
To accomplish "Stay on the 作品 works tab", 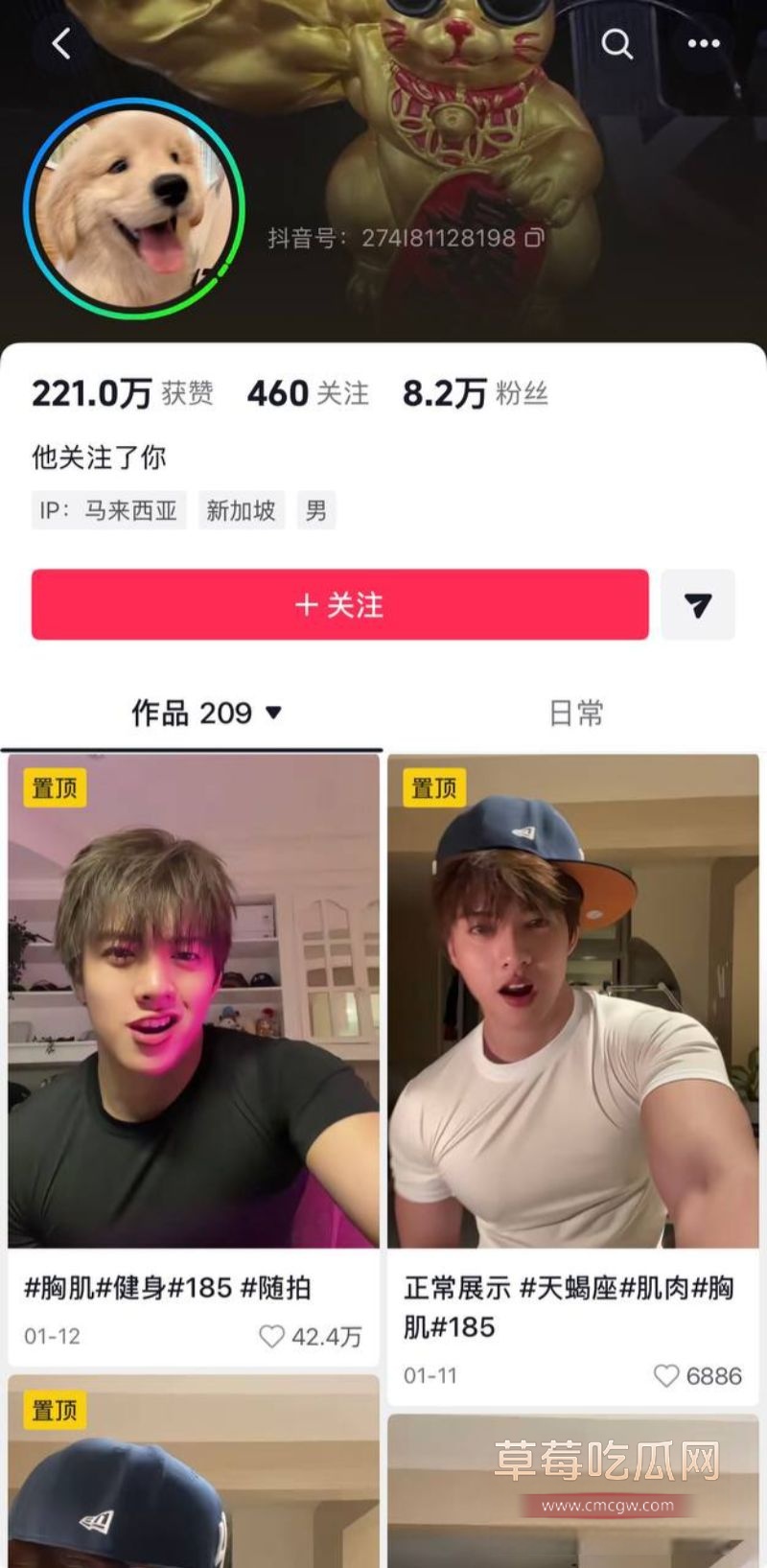I will click(x=190, y=714).
